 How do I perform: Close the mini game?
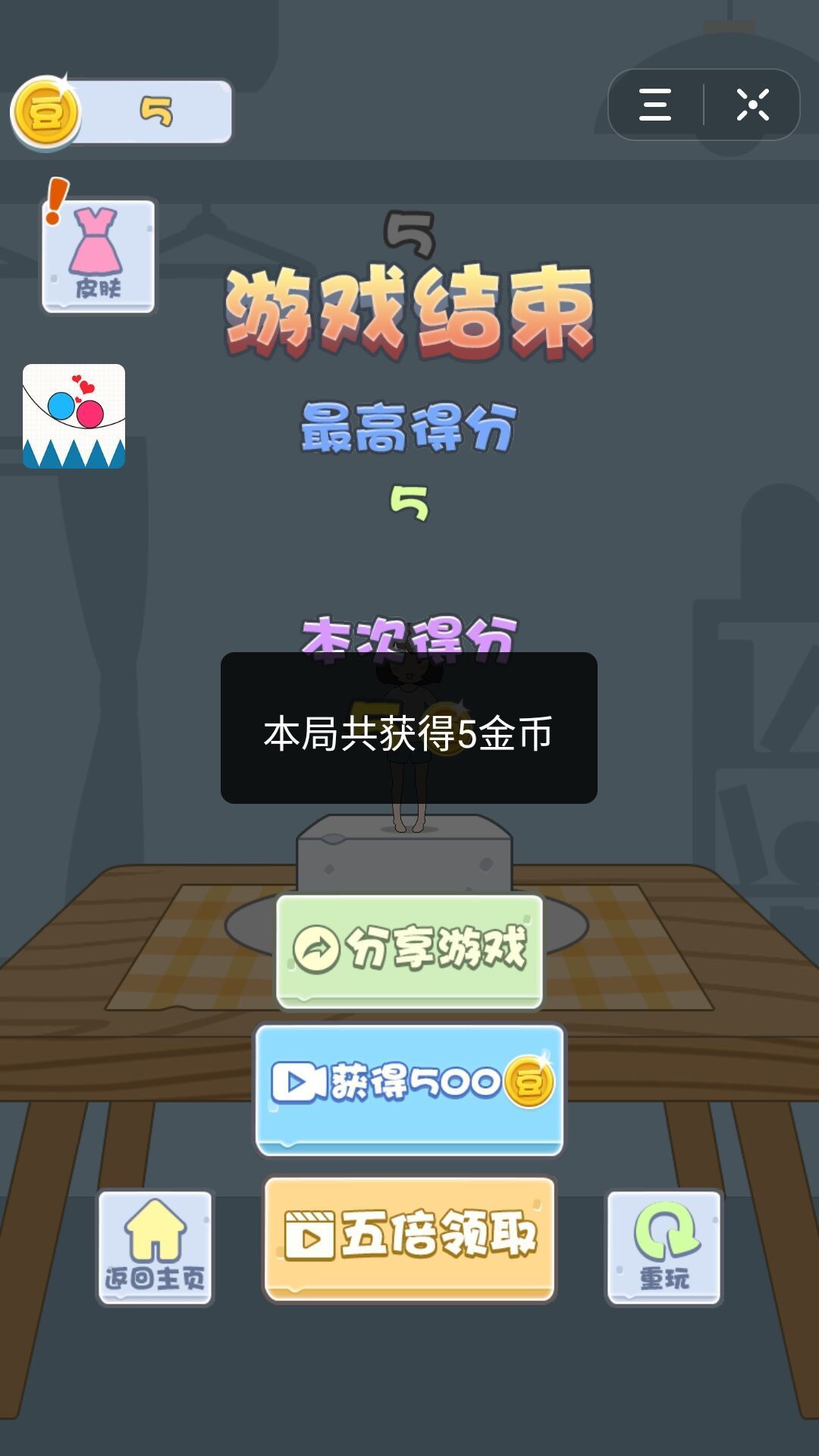click(752, 105)
